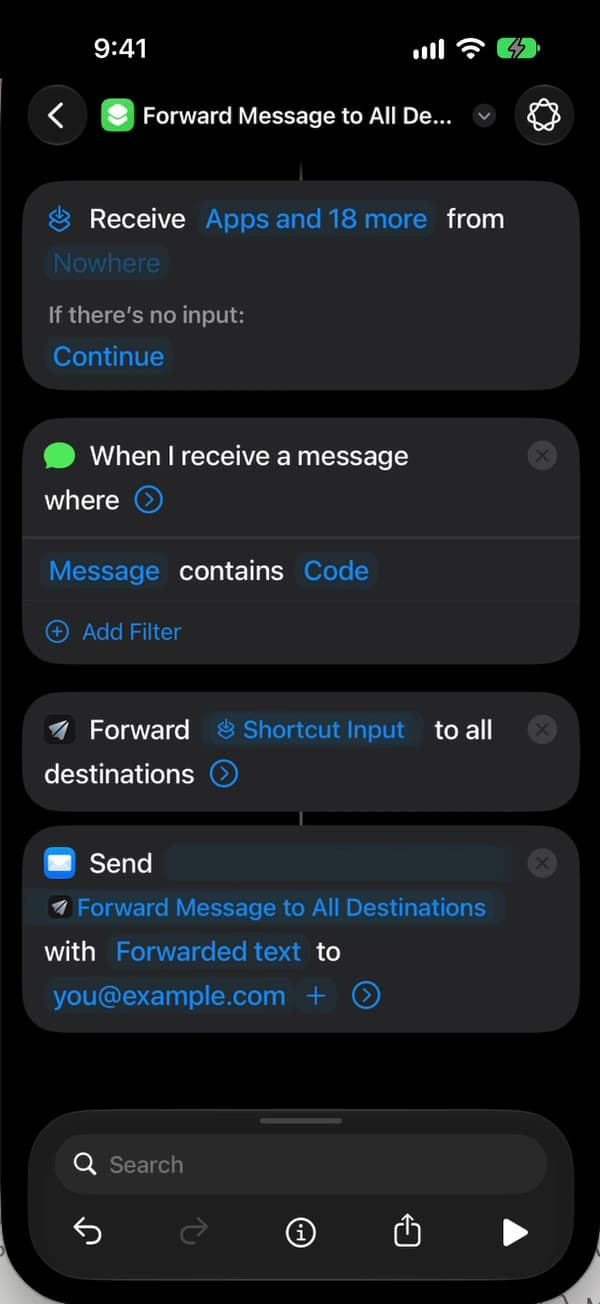Open the shortcut title dropdown arrow
Image resolution: width=600 pixels, height=1304 pixels.
point(484,116)
